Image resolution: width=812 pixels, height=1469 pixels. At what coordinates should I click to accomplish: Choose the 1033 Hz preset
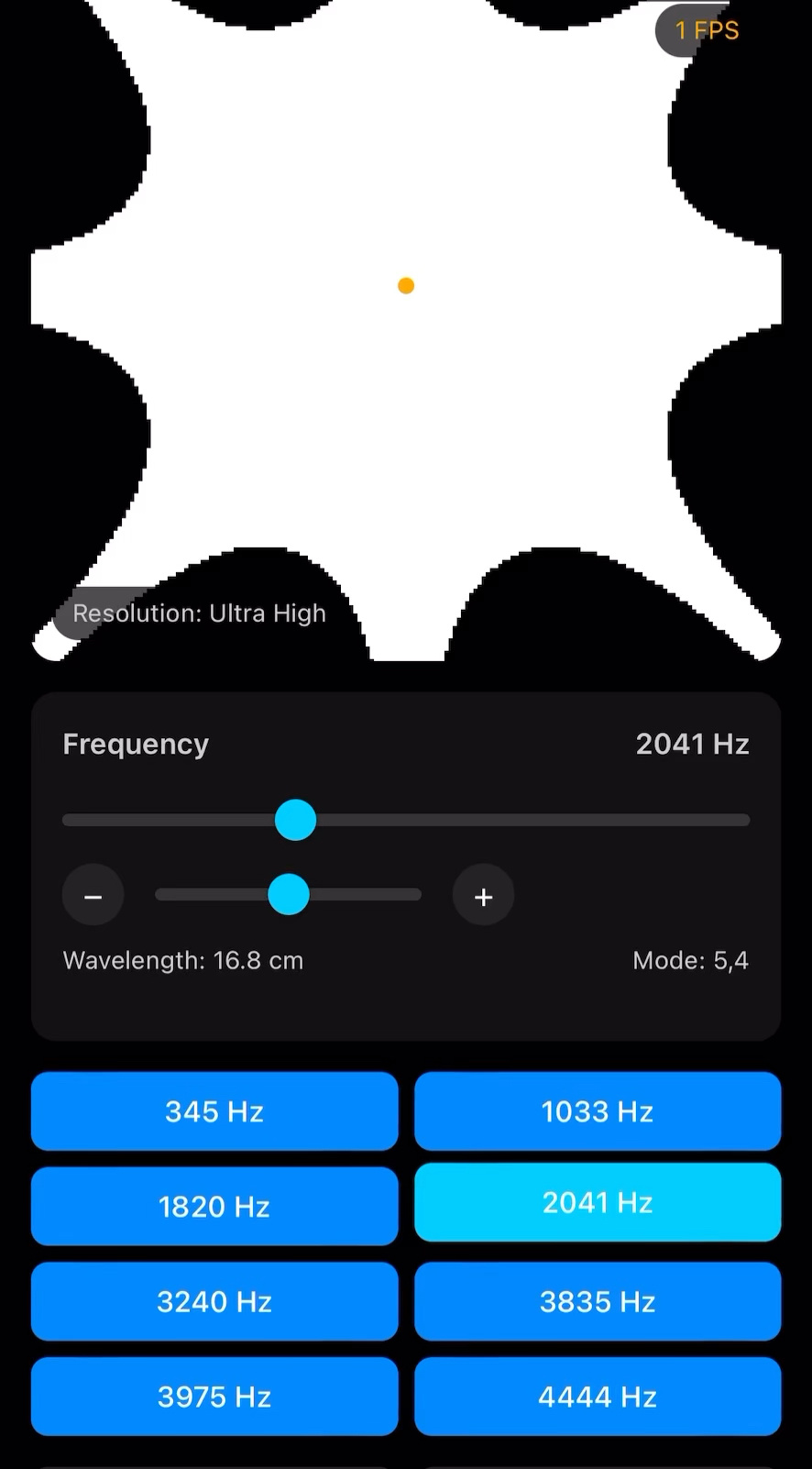click(598, 1111)
